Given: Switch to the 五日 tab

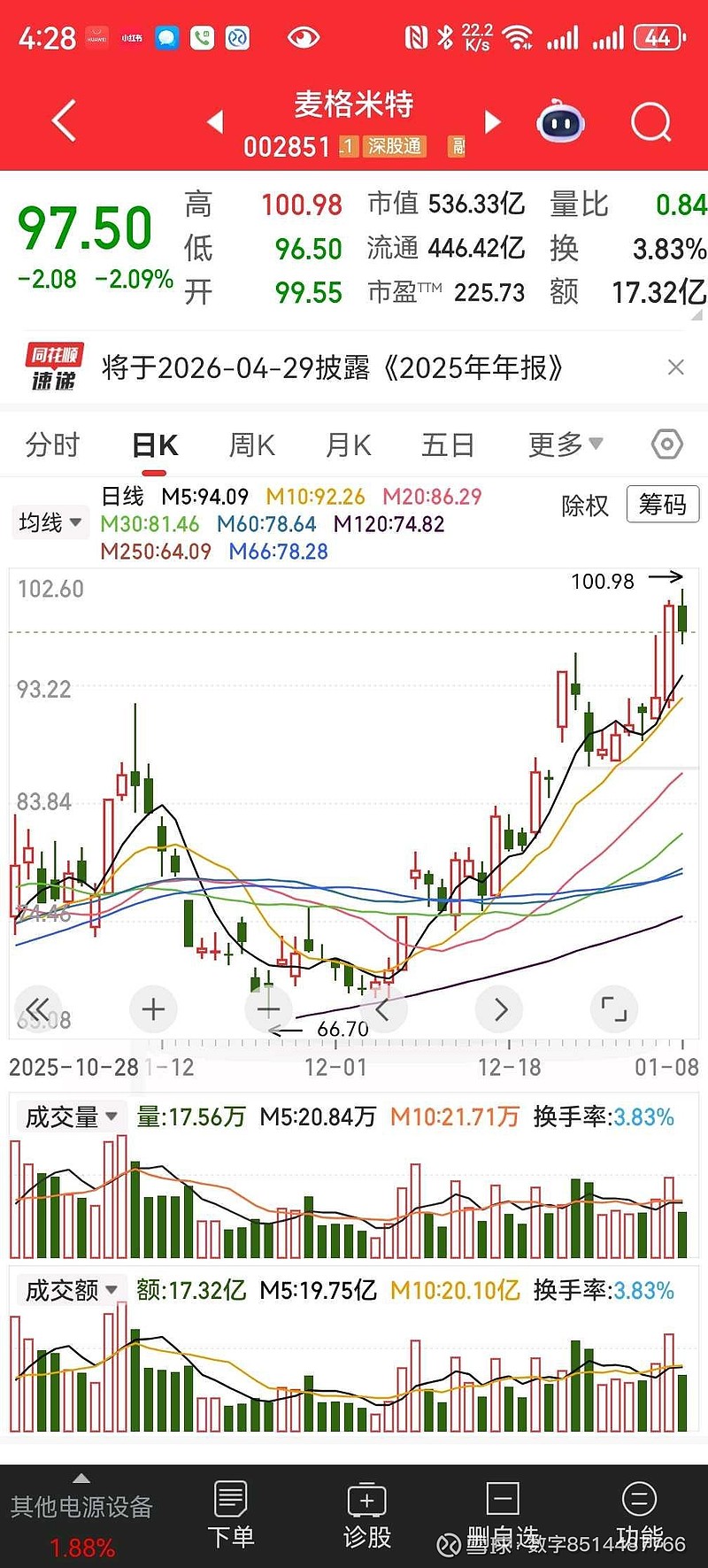Looking at the screenshot, I should click(x=448, y=444).
